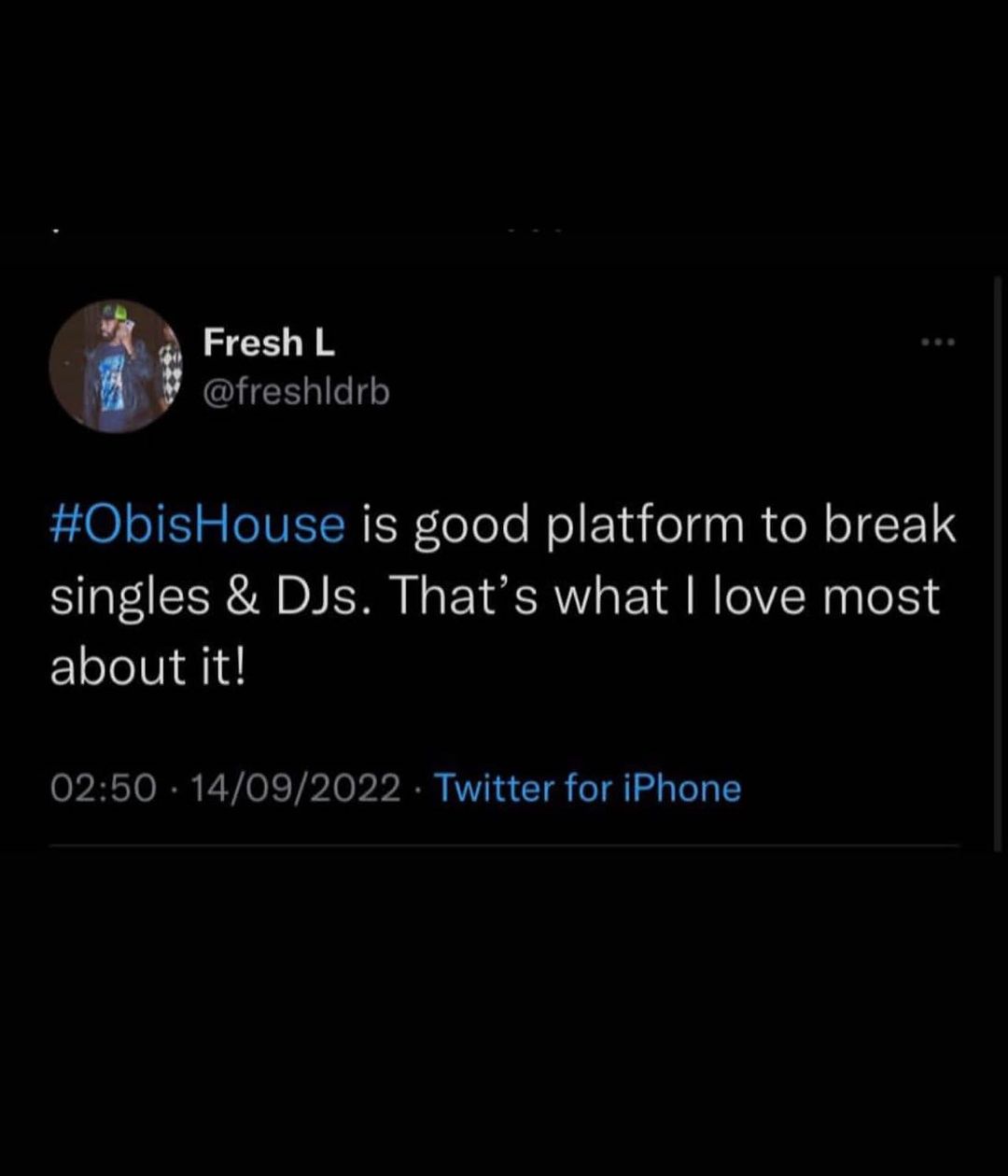1008x1176 pixels.
Task: Tap the Twitter for iPhone source link
Action: point(588,789)
